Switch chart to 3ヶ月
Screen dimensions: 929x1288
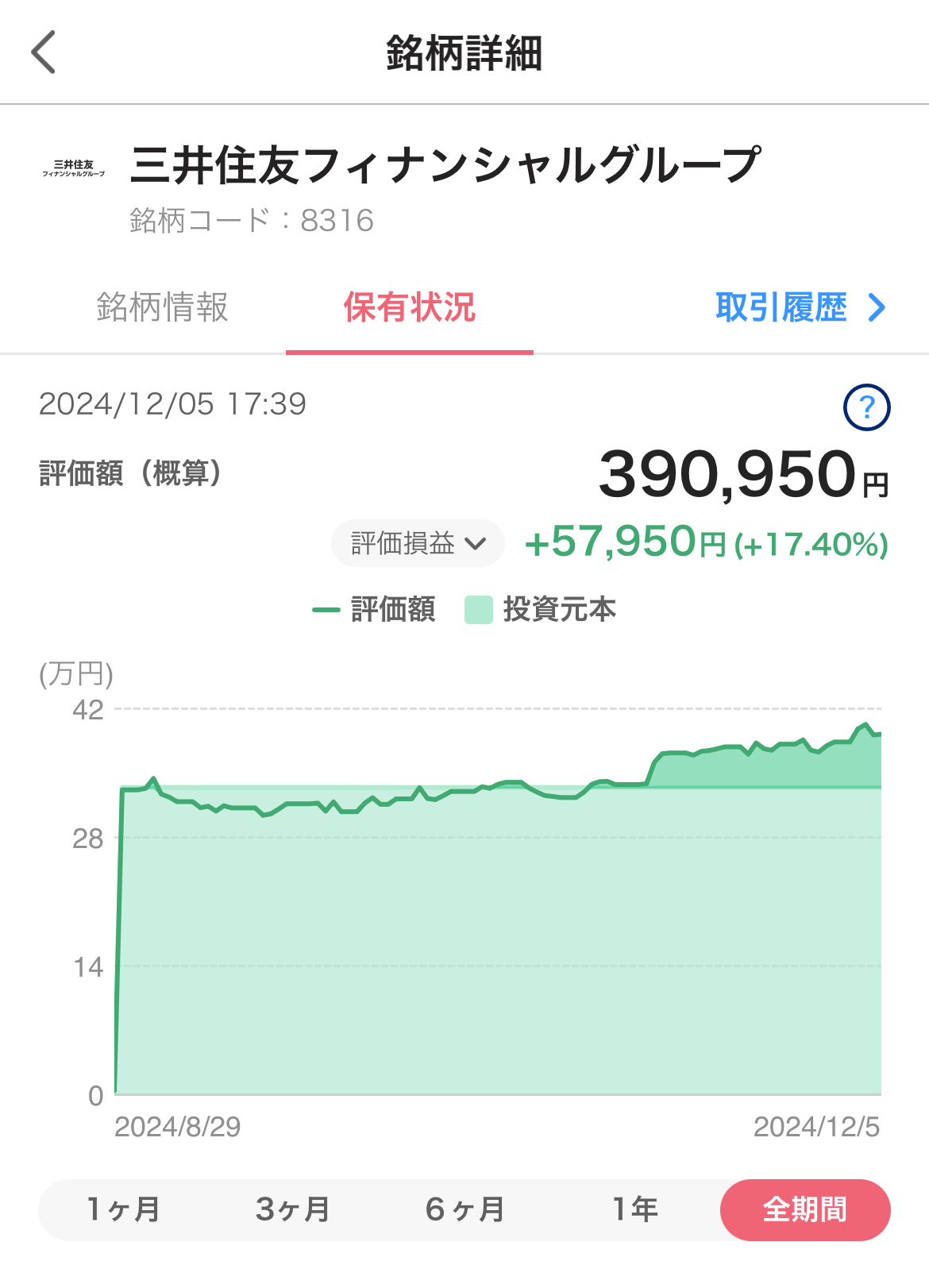coord(293,1209)
